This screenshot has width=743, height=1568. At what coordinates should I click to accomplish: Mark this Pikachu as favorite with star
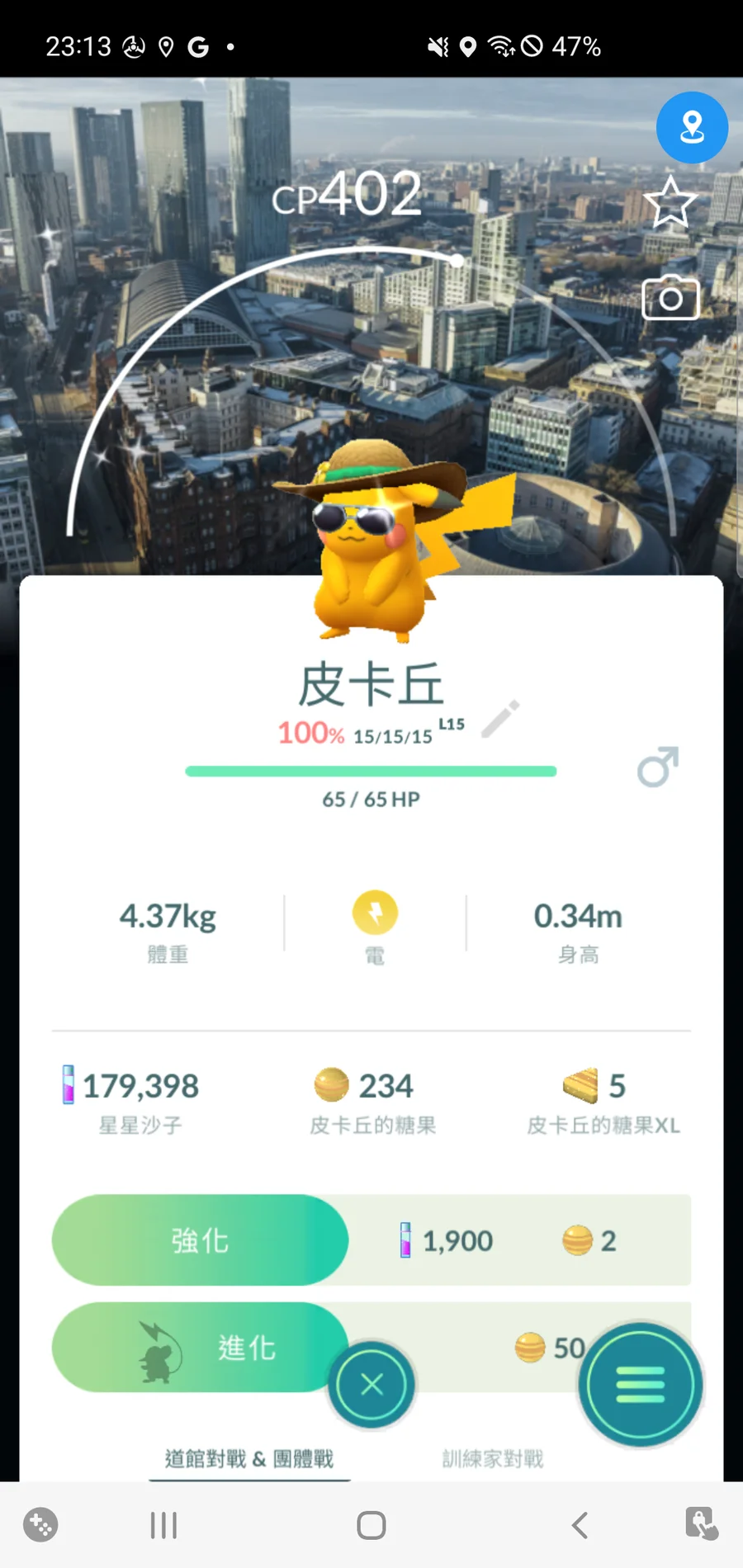pos(670,202)
